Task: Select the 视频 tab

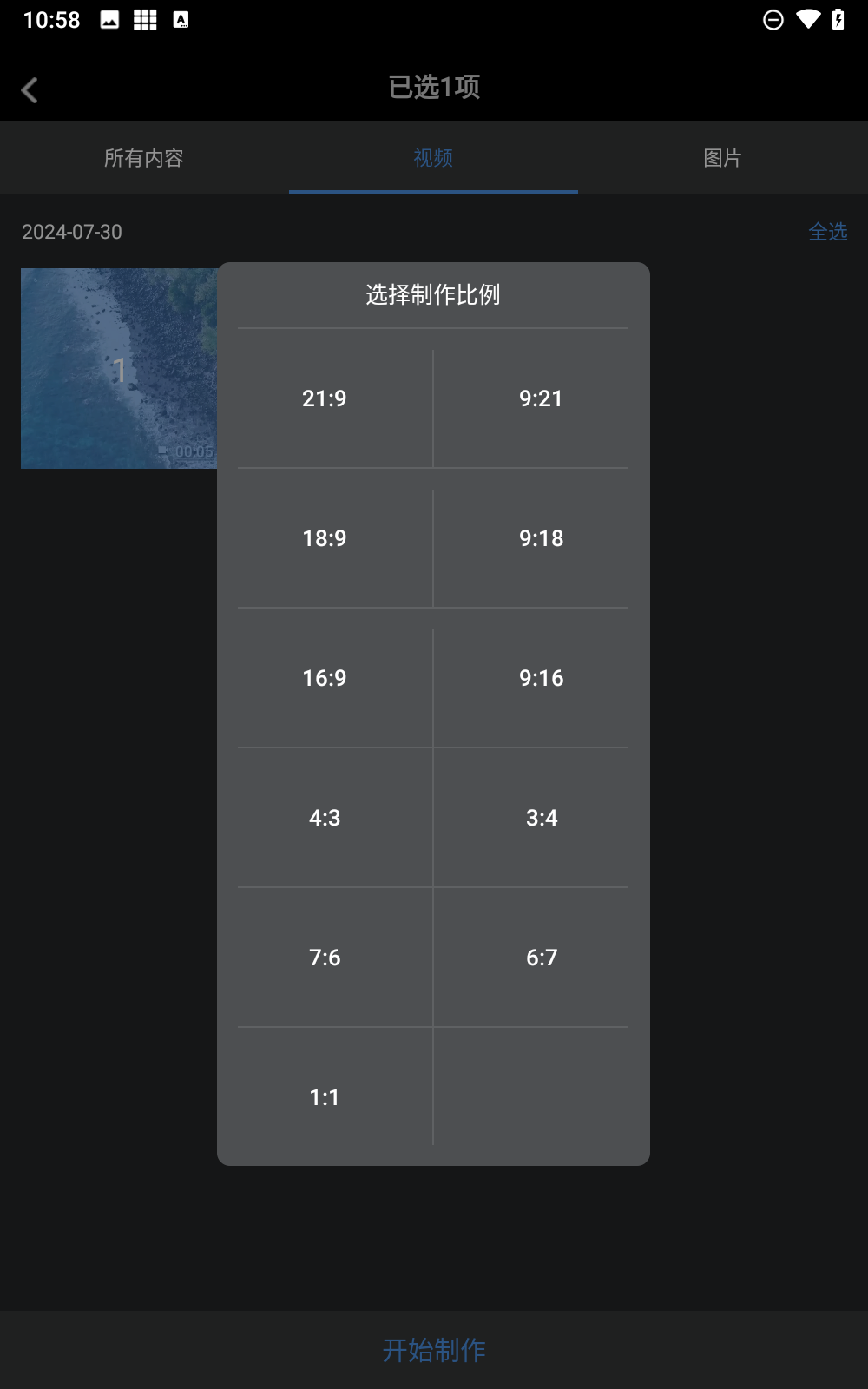Action: click(433, 158)
